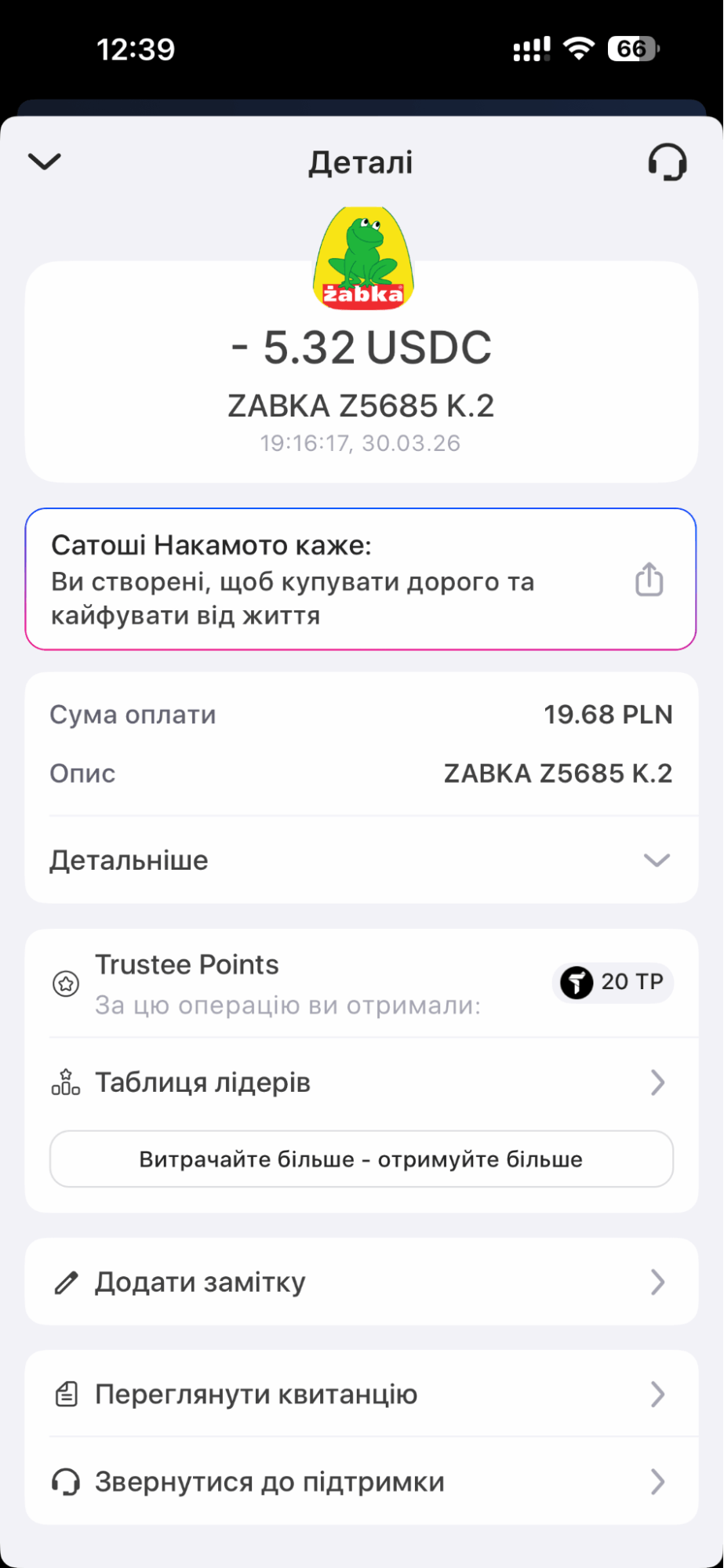Screen dimensions: 724x1568
Task: Click the Wi-Fi indicator in the status bar
Action: coord(578,49)
